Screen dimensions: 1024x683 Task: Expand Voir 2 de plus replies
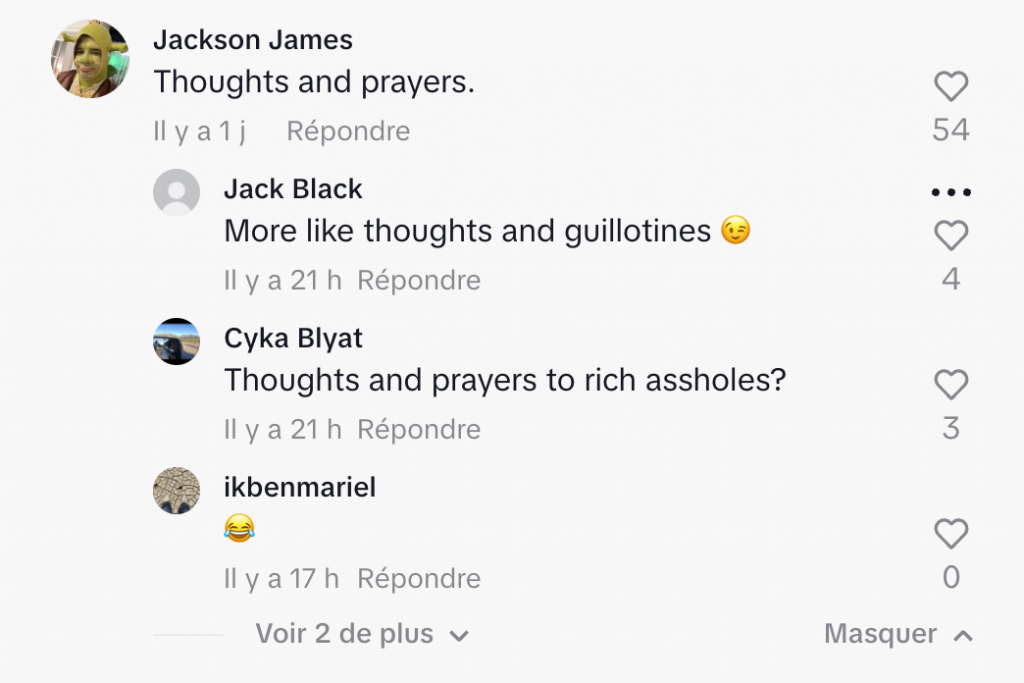(362, 634)
